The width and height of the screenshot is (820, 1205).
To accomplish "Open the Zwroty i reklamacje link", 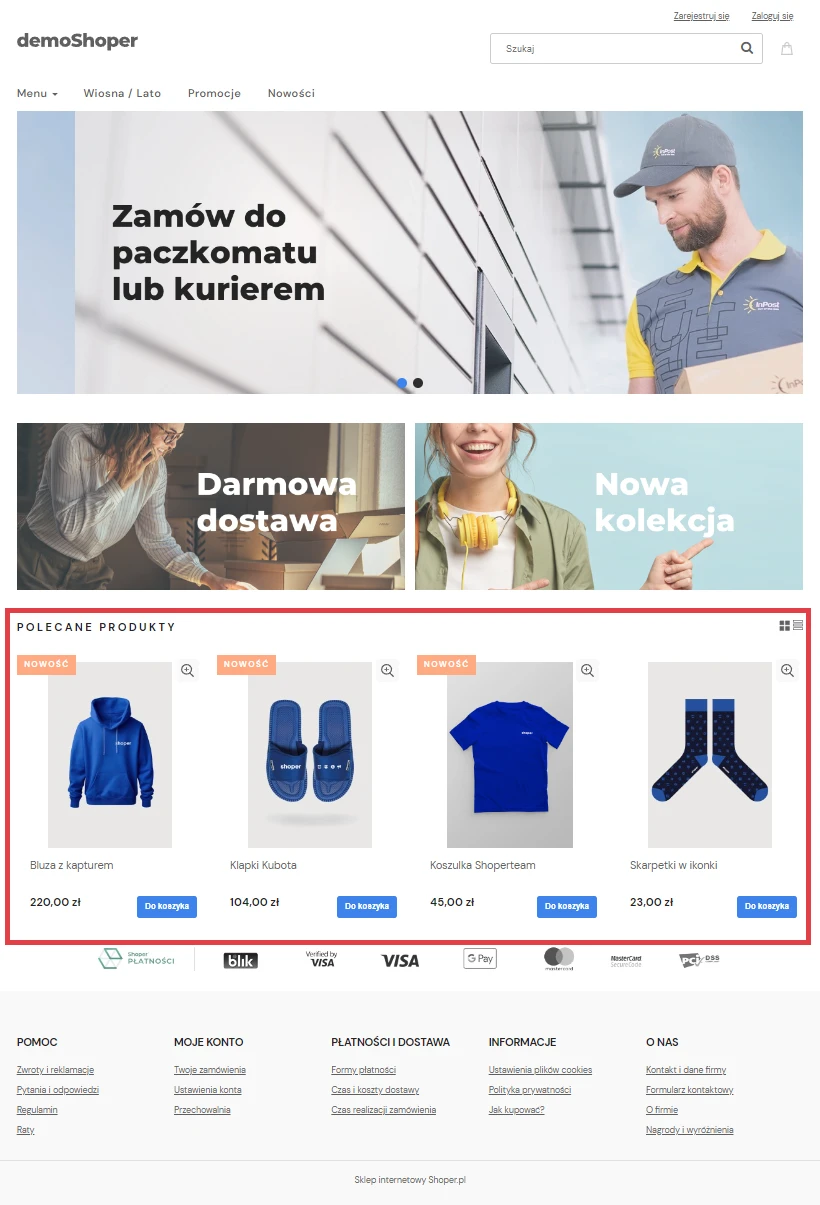I will 55,1070.
